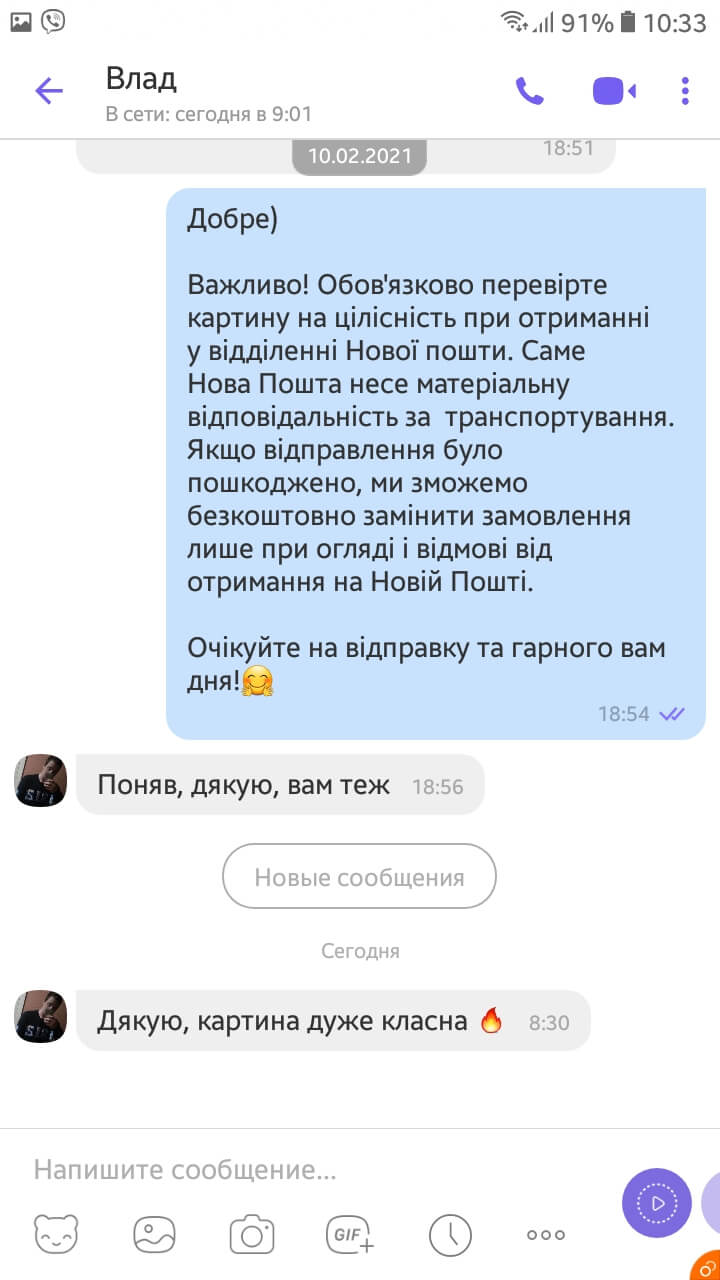Screen dimensions: 720x1280
Task: Jump to Новые сообщения
Action: pyautogui.click(x=359, y=877)
